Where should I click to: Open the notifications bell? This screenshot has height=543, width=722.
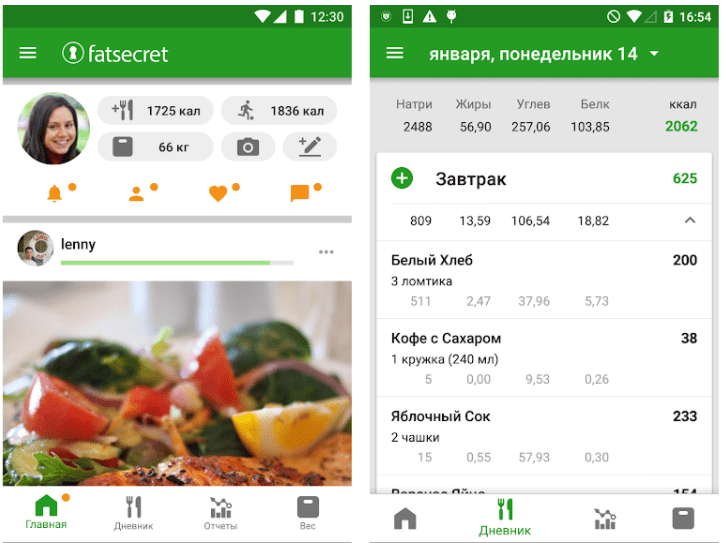pyautogui.click(x=55, y=194)
